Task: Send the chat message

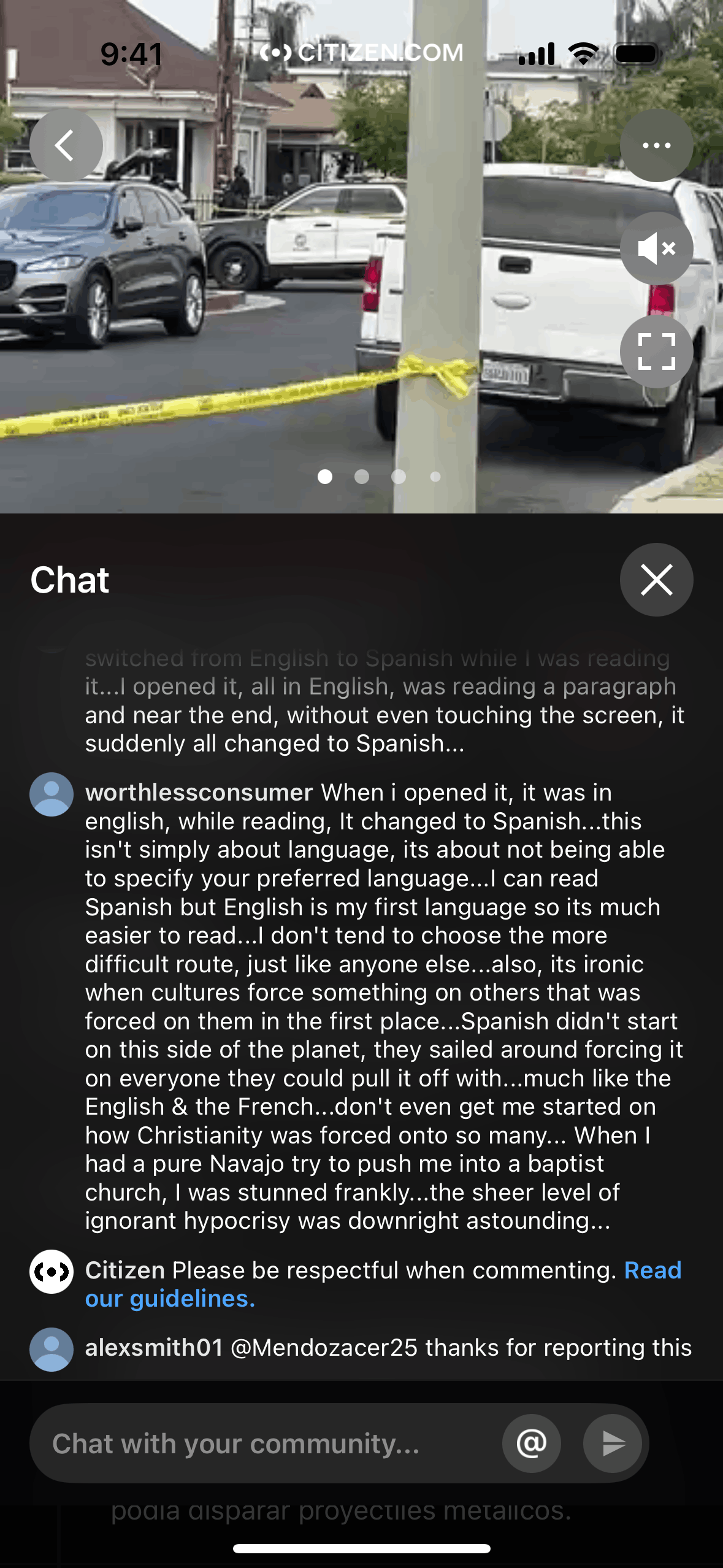Action: (x=612, y=1443)
